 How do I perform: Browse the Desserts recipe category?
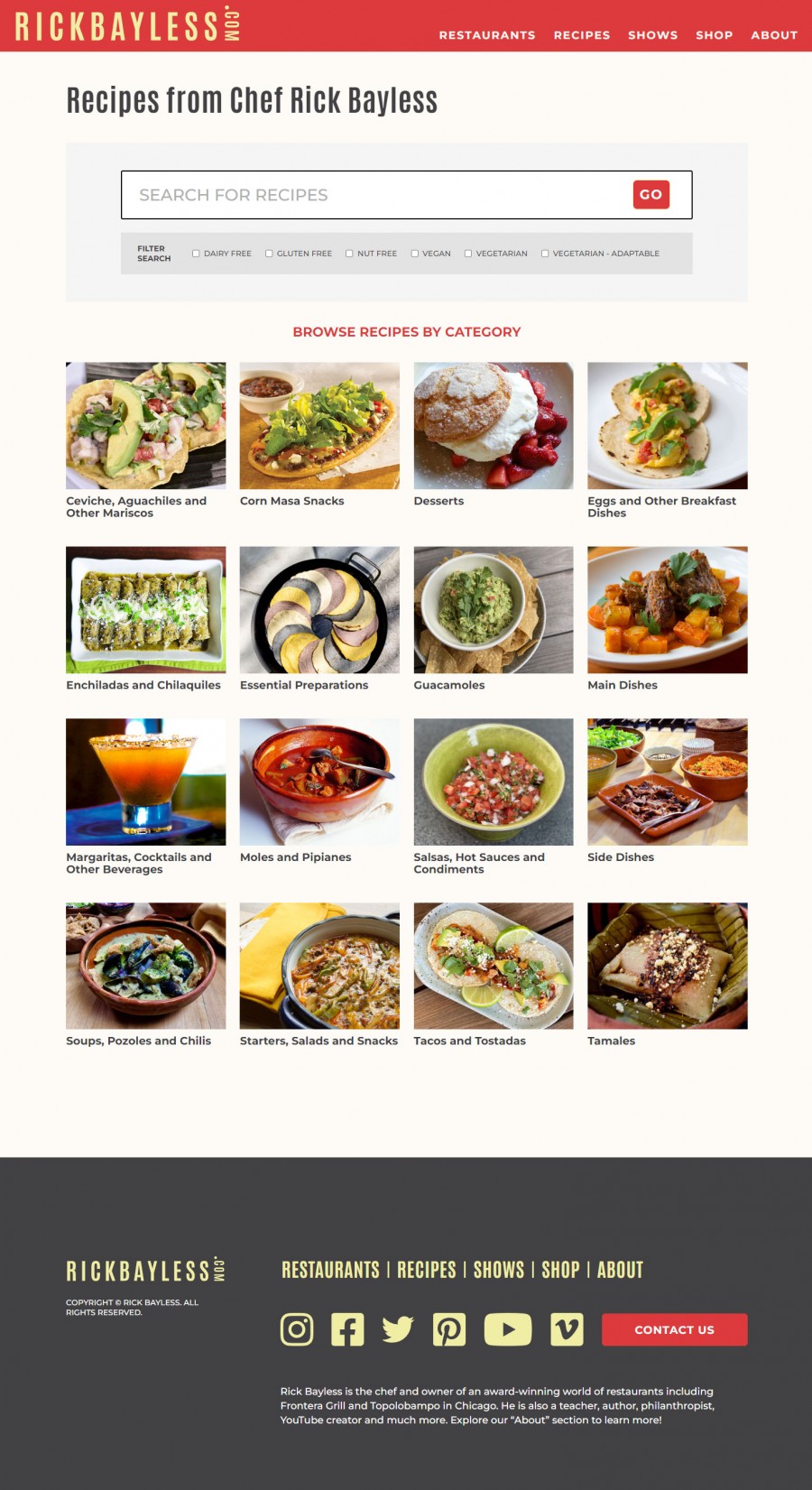coord(493,426)
